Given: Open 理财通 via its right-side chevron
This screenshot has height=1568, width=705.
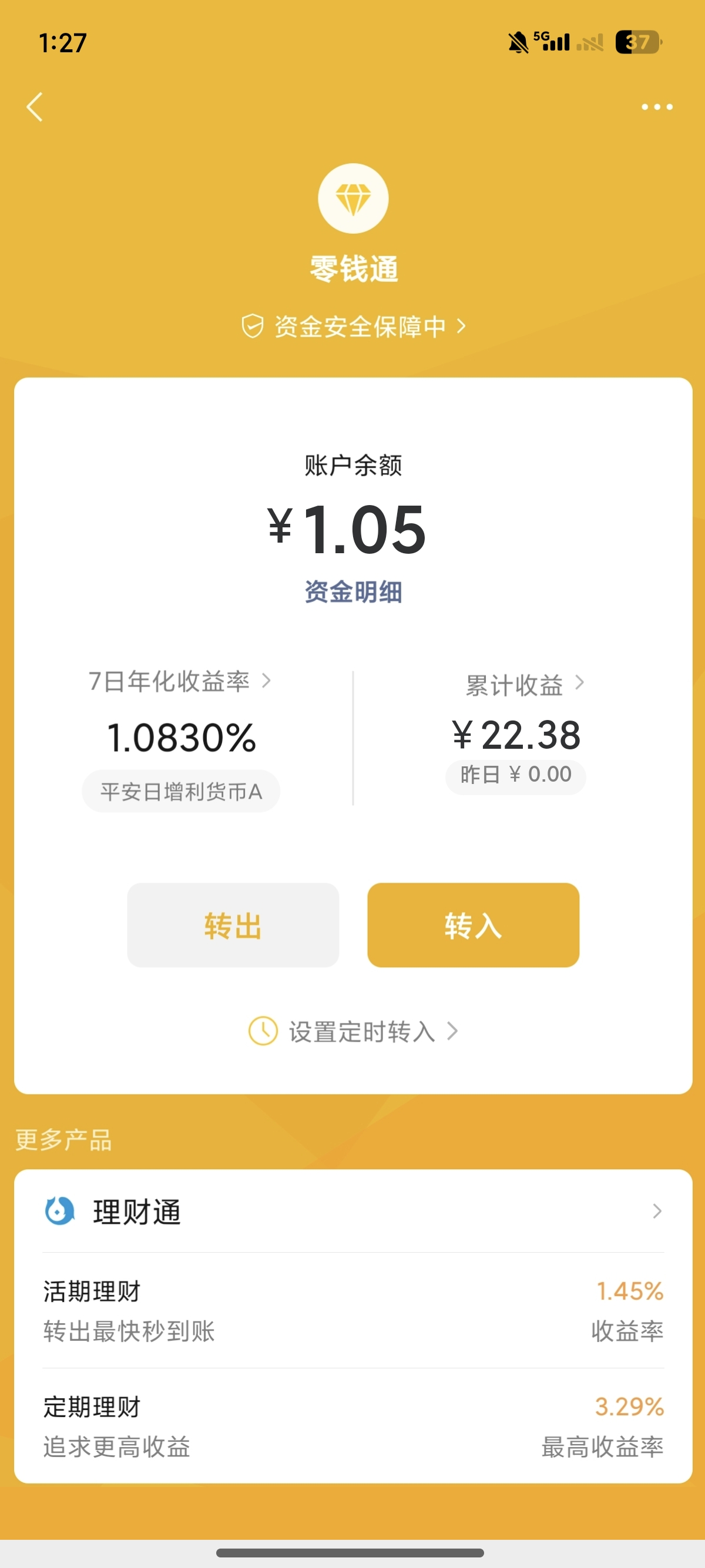Looking at the screenshot, I should (656, 1211).
